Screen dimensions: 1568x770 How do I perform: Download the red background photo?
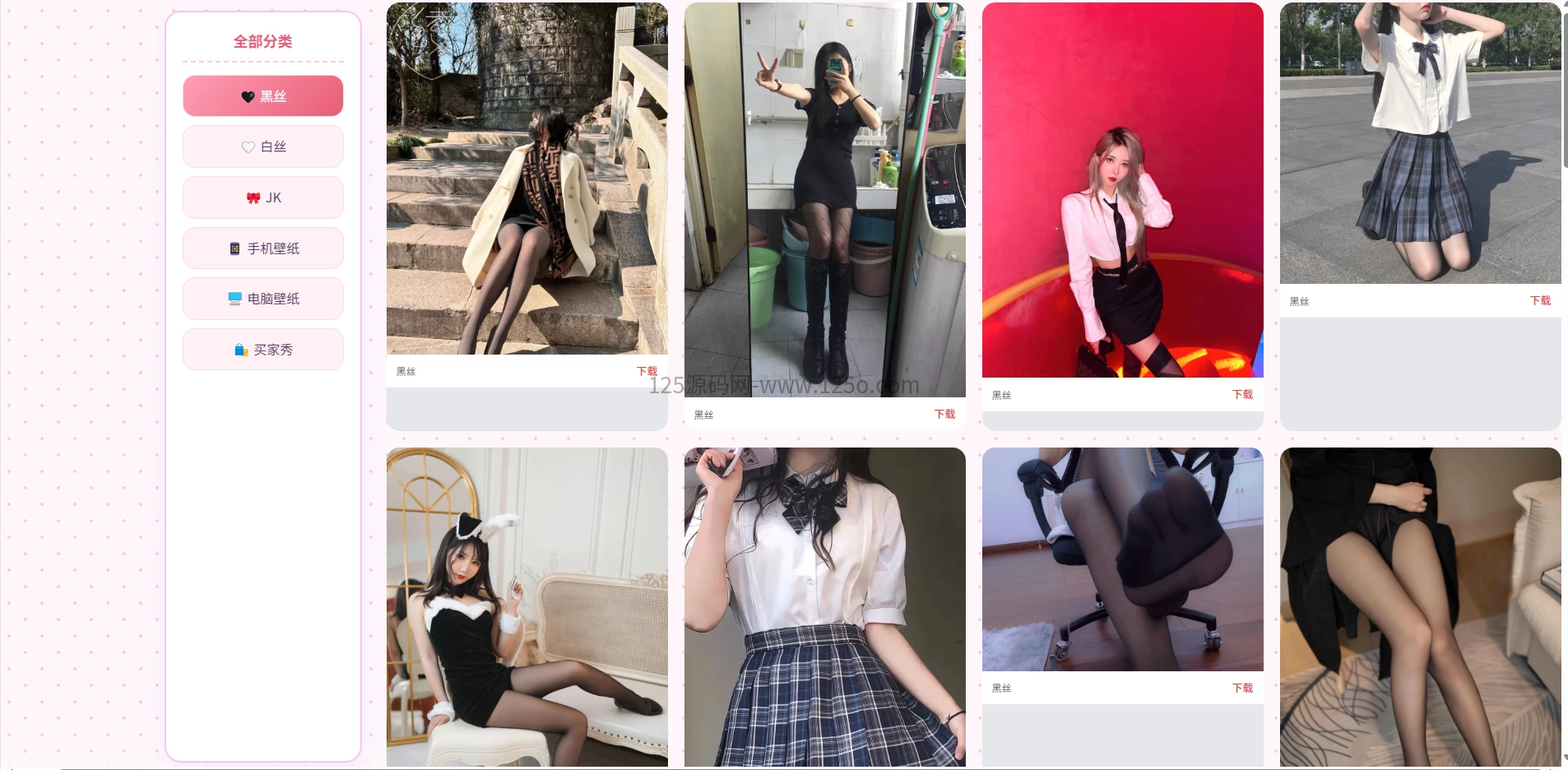[x=1242, y=394]
